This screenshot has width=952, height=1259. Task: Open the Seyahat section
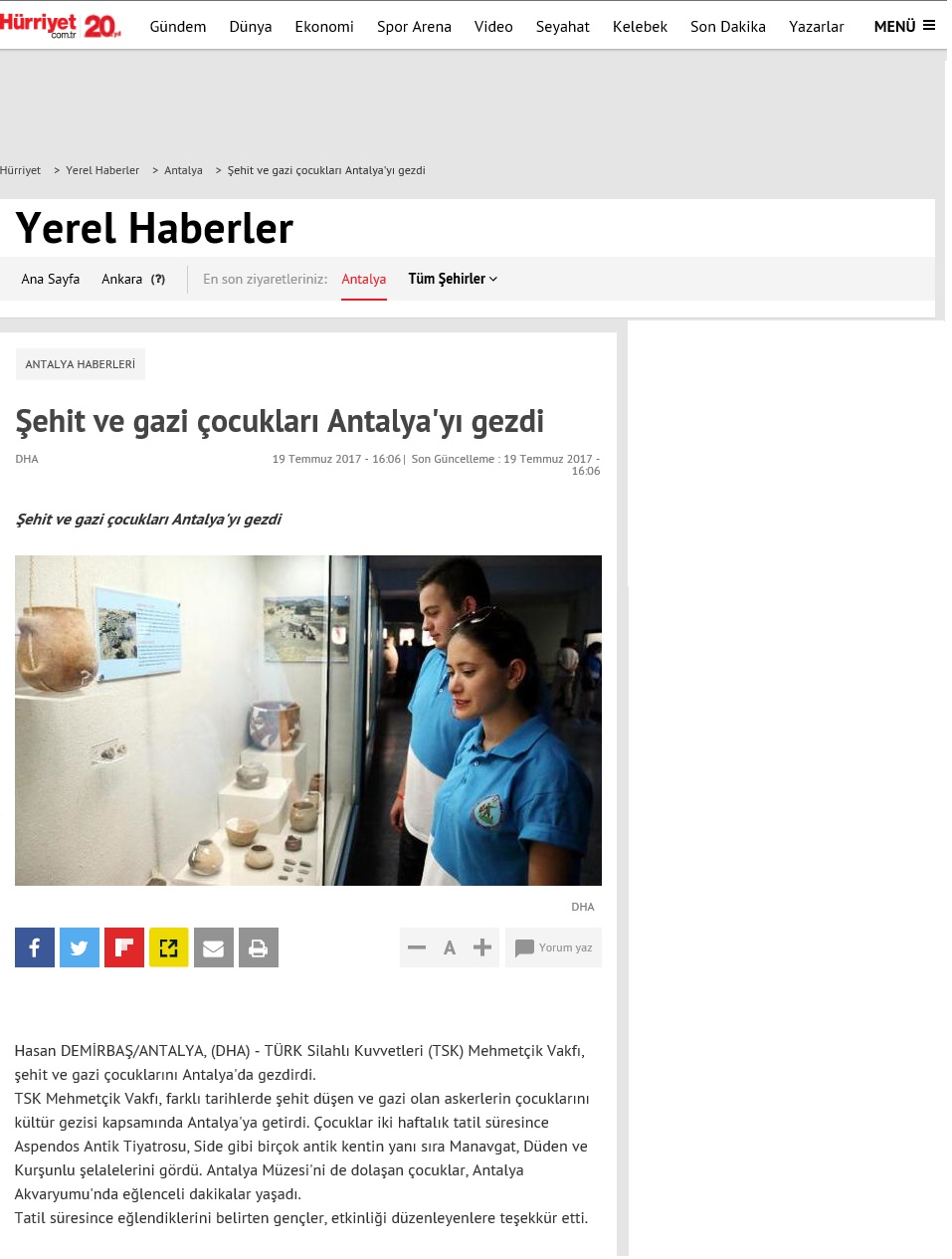(563, 27)
